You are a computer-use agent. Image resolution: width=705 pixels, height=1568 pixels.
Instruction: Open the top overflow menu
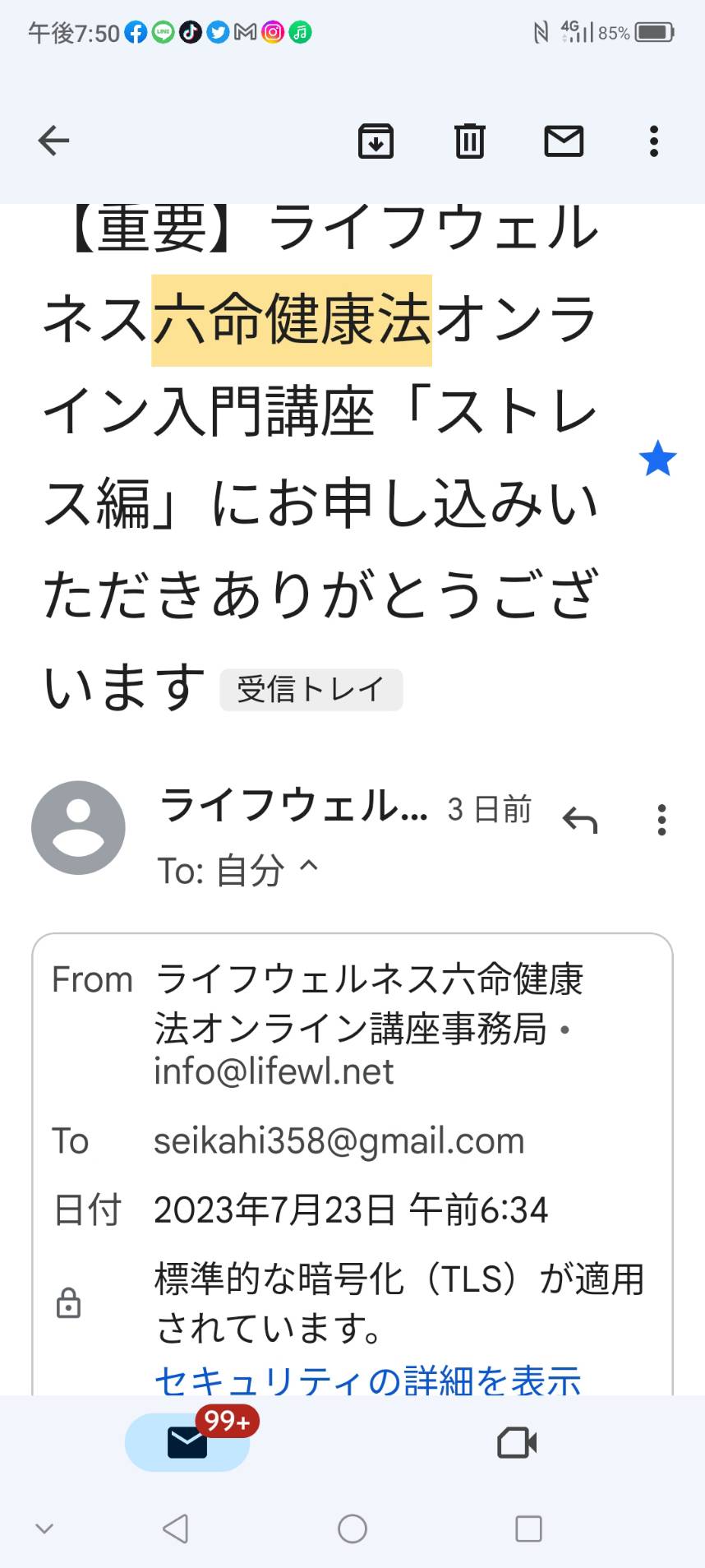(654, 141)
